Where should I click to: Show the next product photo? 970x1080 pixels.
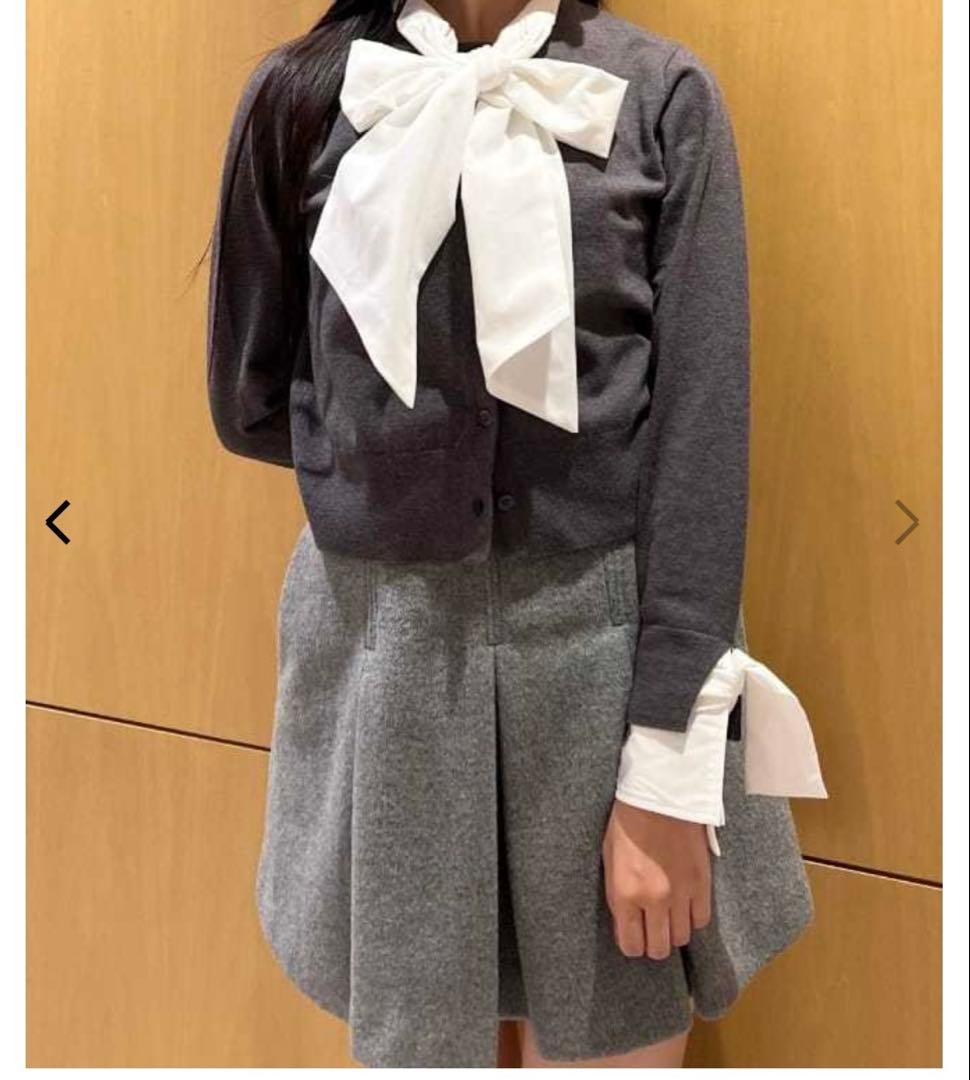[907, 522]
